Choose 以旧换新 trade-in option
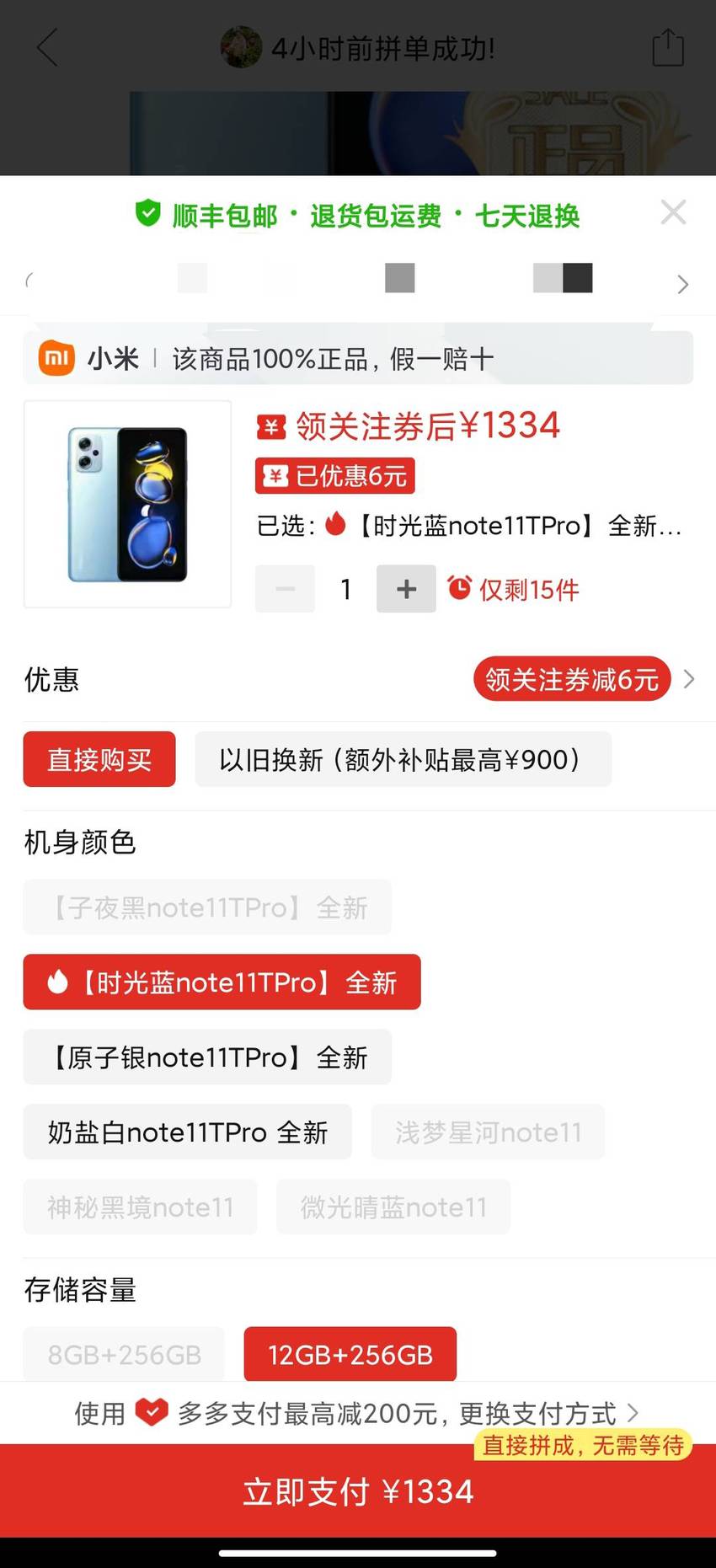 403,760
